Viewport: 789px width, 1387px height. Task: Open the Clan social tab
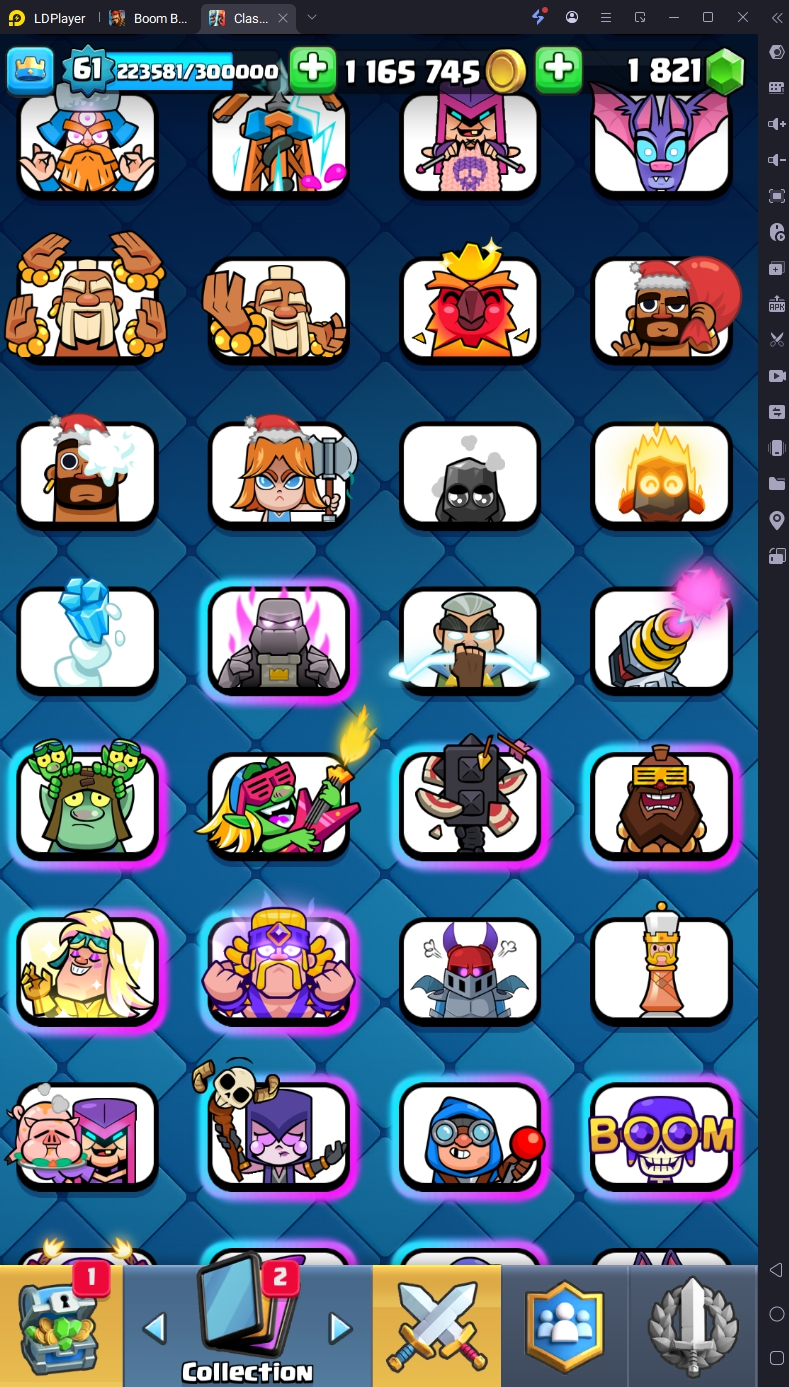pos(566,1325)
